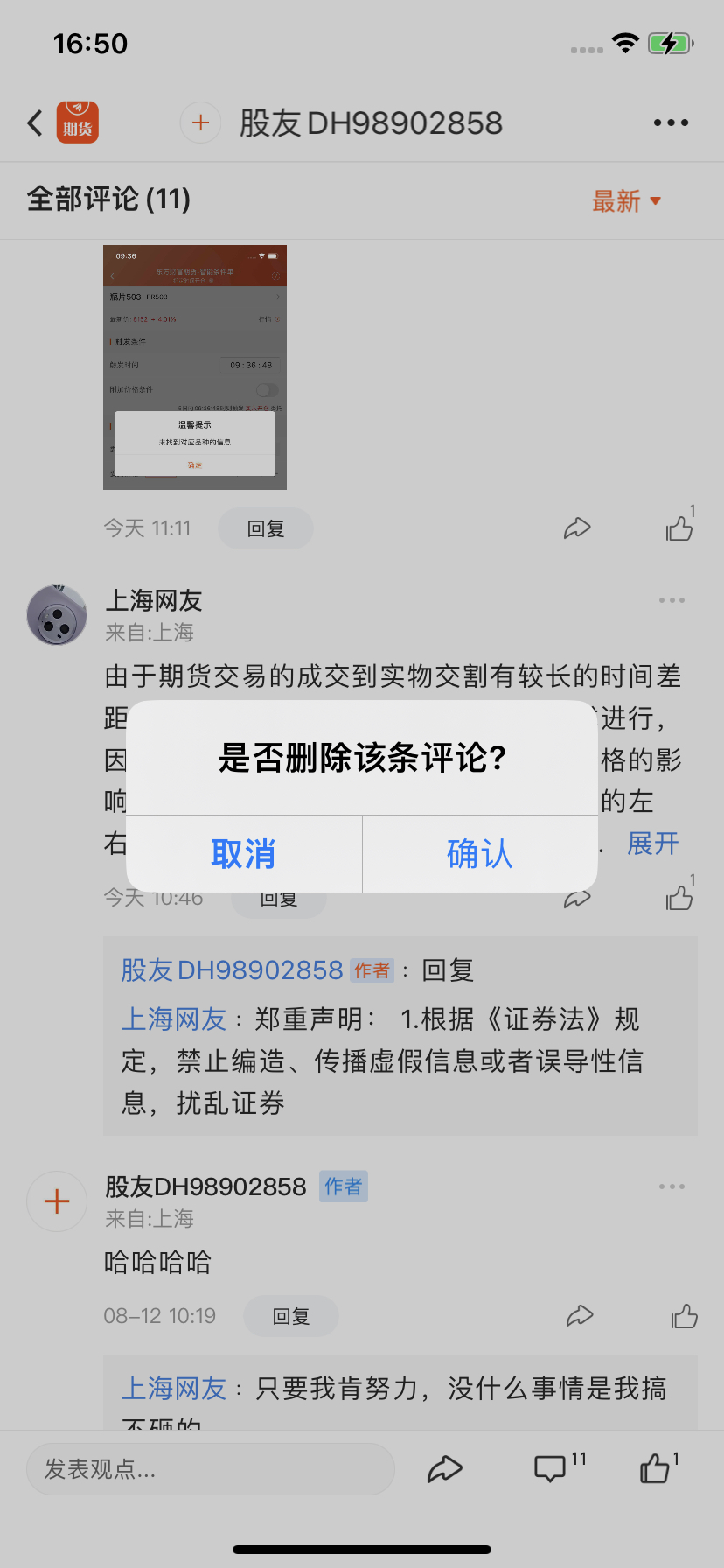Share the post from the bottom bar
The width and height of the screenshot is (724, 1568).
pos(444,1469)
